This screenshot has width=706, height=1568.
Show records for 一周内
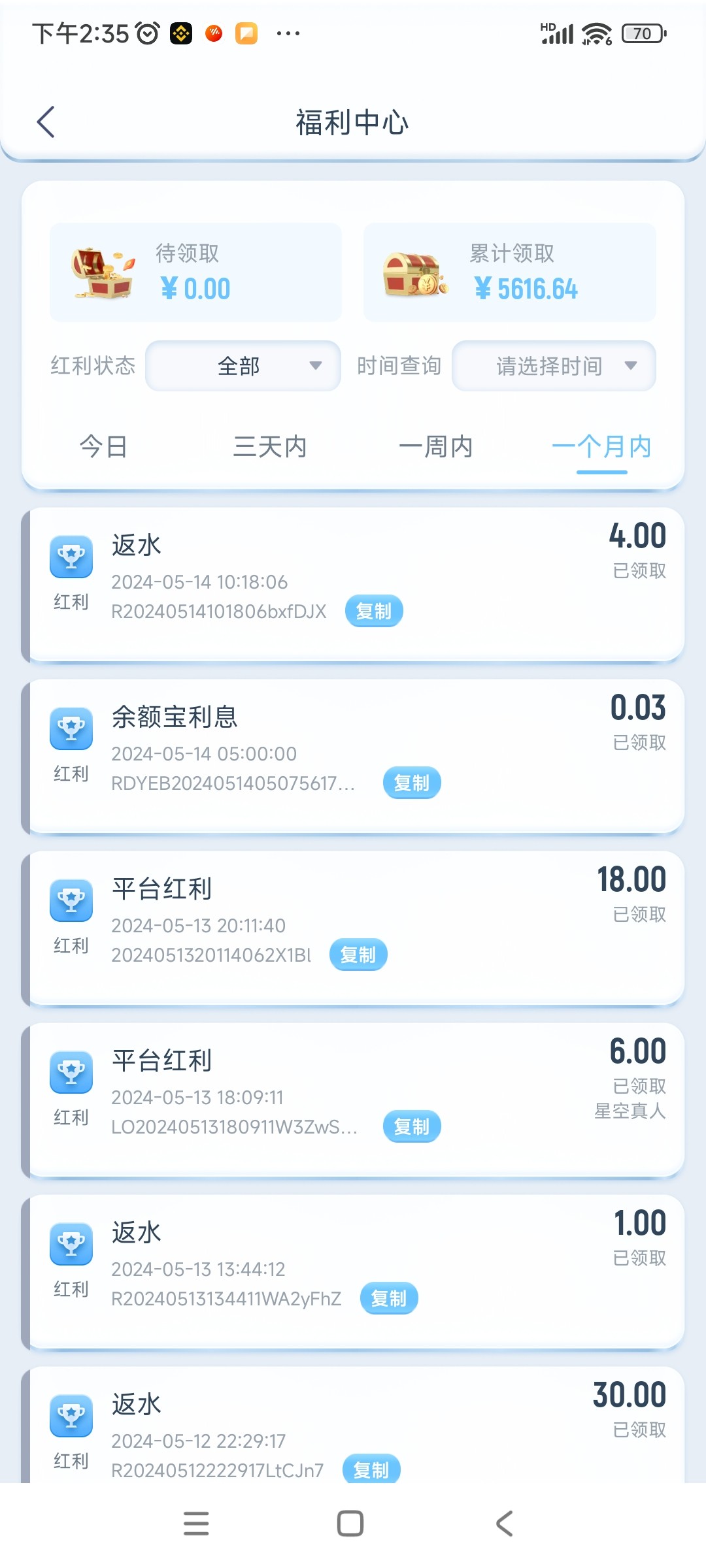coord(435,447)
